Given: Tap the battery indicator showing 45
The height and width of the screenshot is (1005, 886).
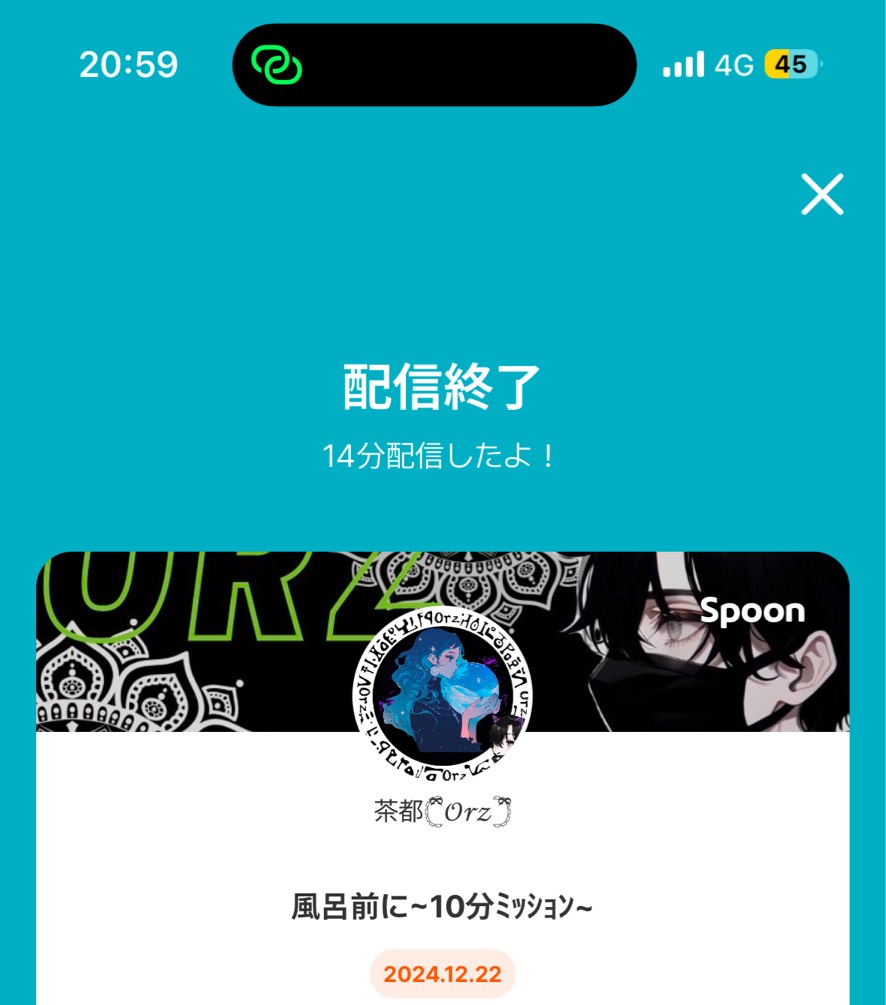Looking at the screenshot, I should 790,62.
